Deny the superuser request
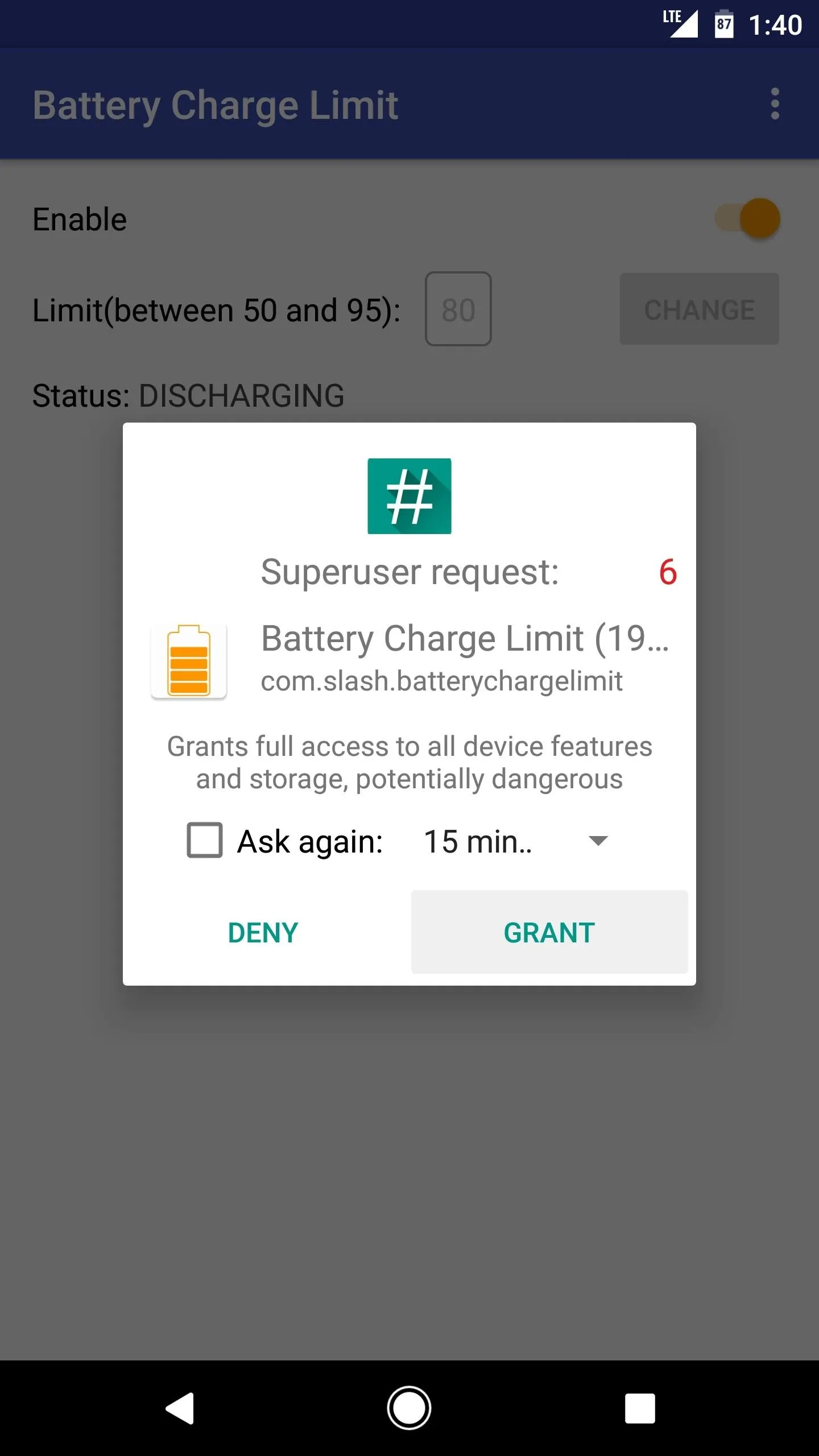 263,932
